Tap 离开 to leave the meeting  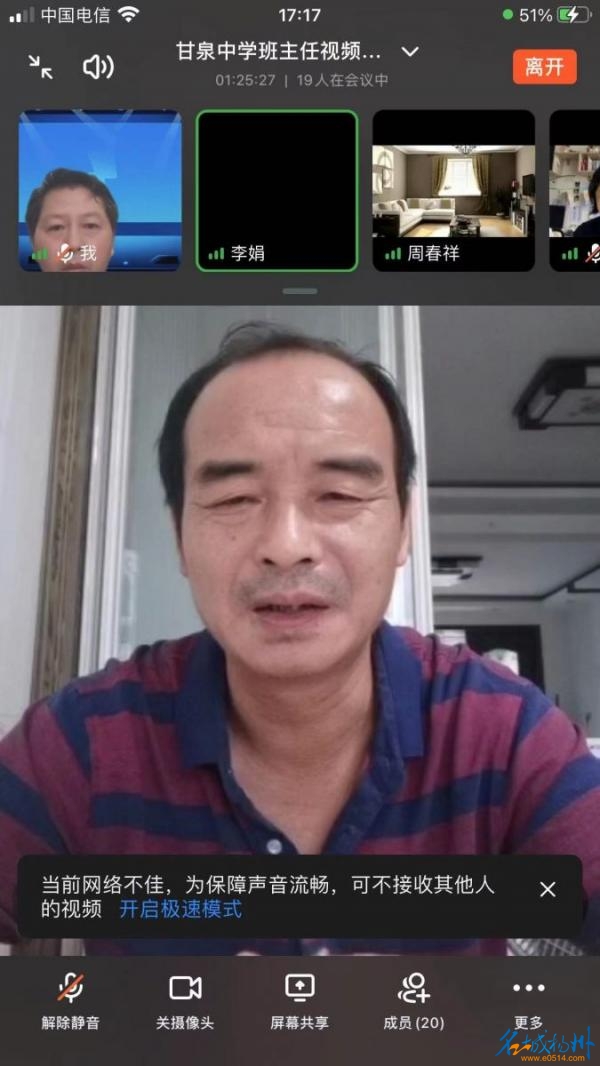pos(544,67)
